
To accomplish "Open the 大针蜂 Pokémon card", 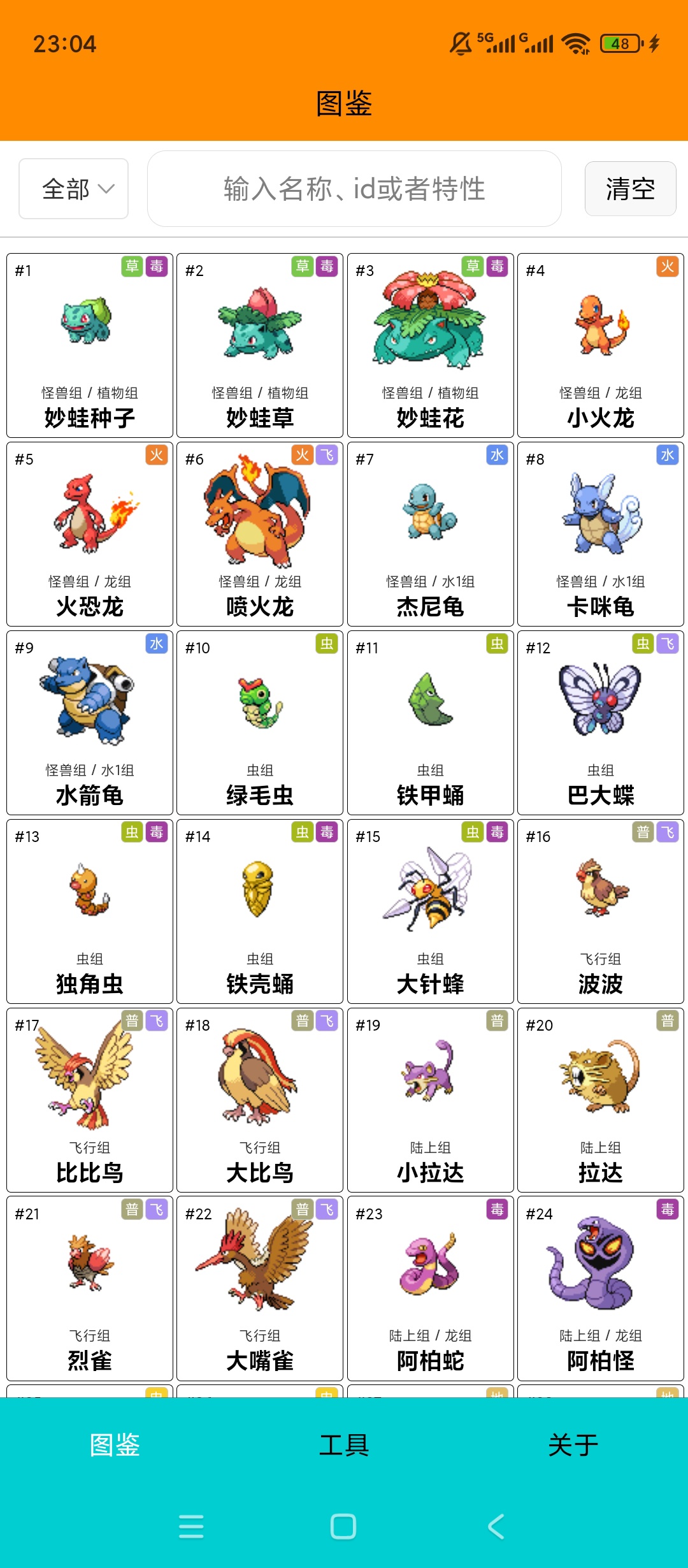I will coord(429,911).
